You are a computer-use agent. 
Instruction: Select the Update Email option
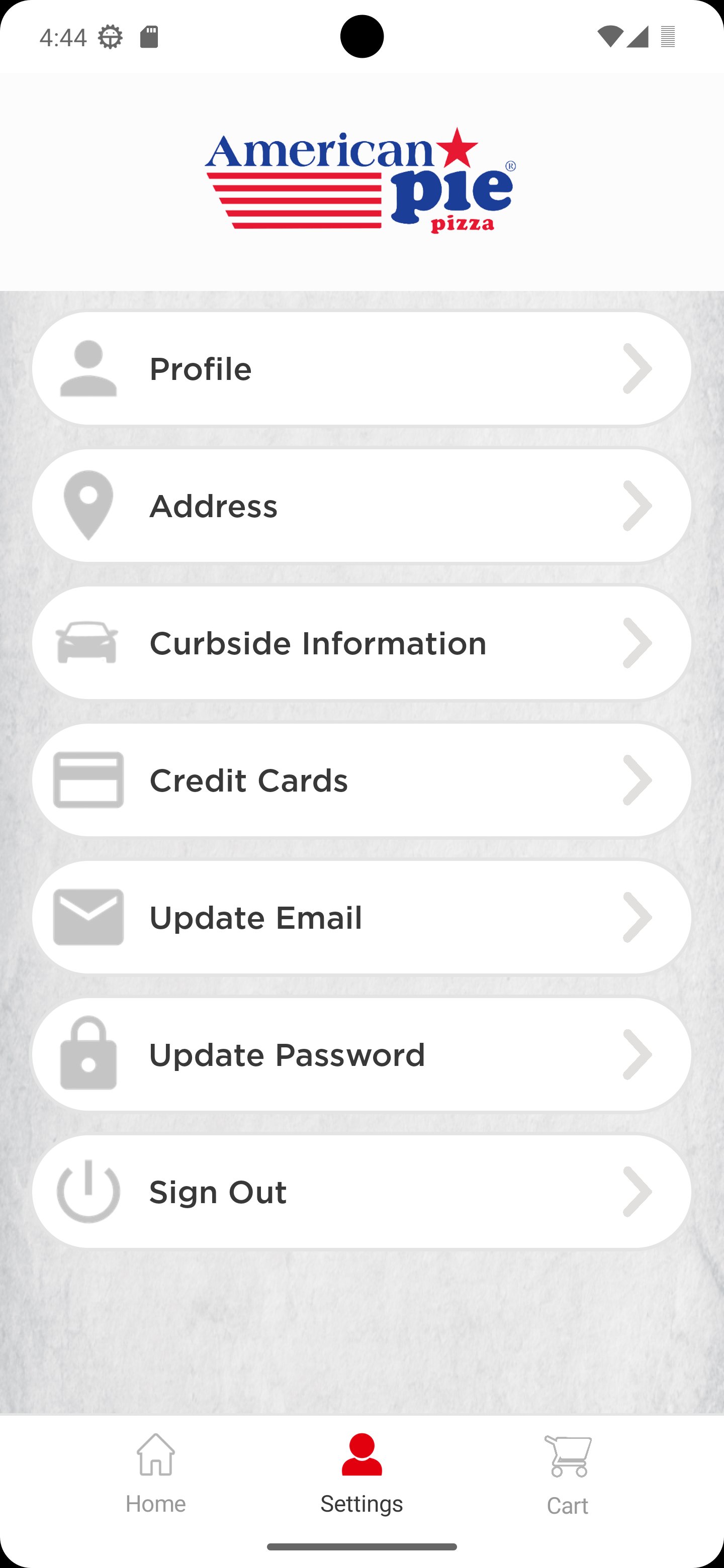point(361,917)
